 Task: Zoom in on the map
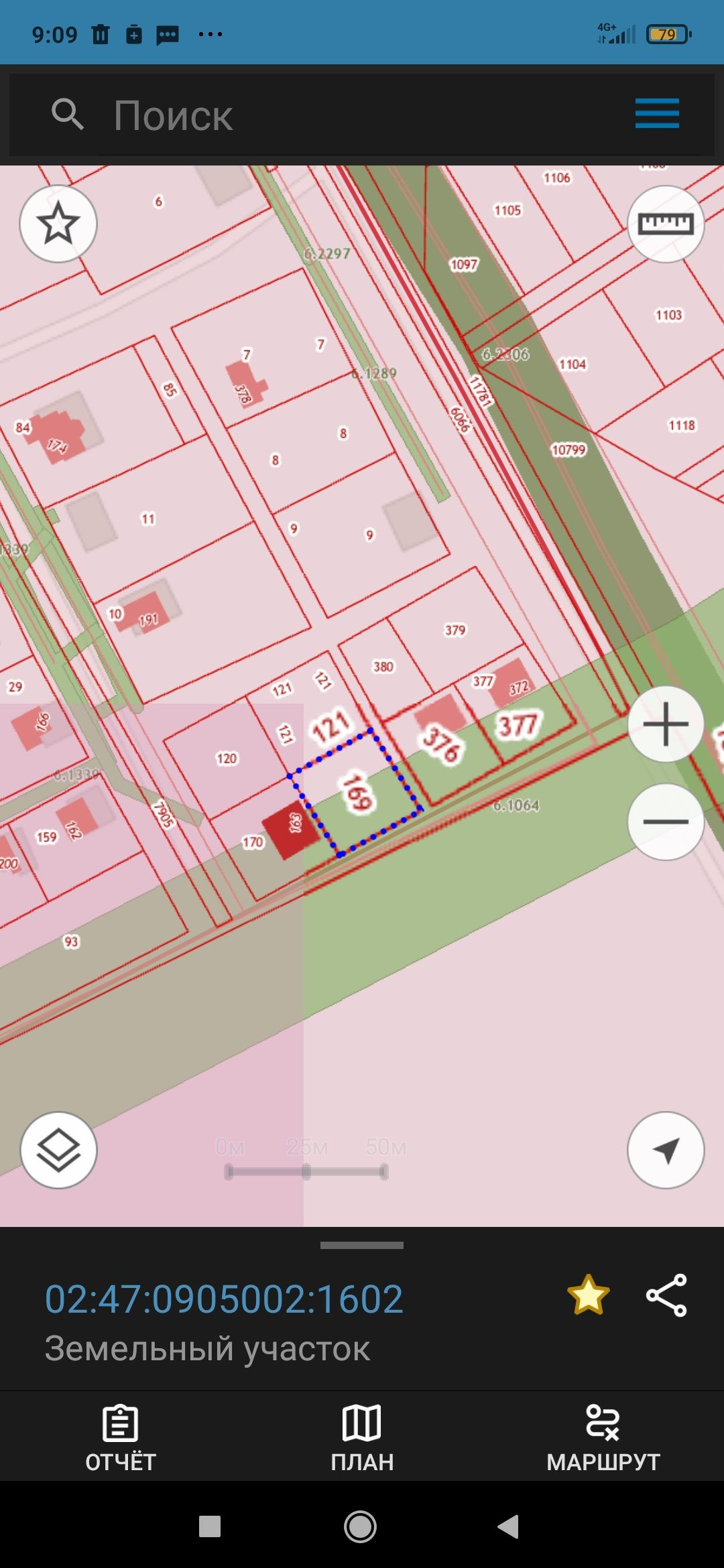666,724
